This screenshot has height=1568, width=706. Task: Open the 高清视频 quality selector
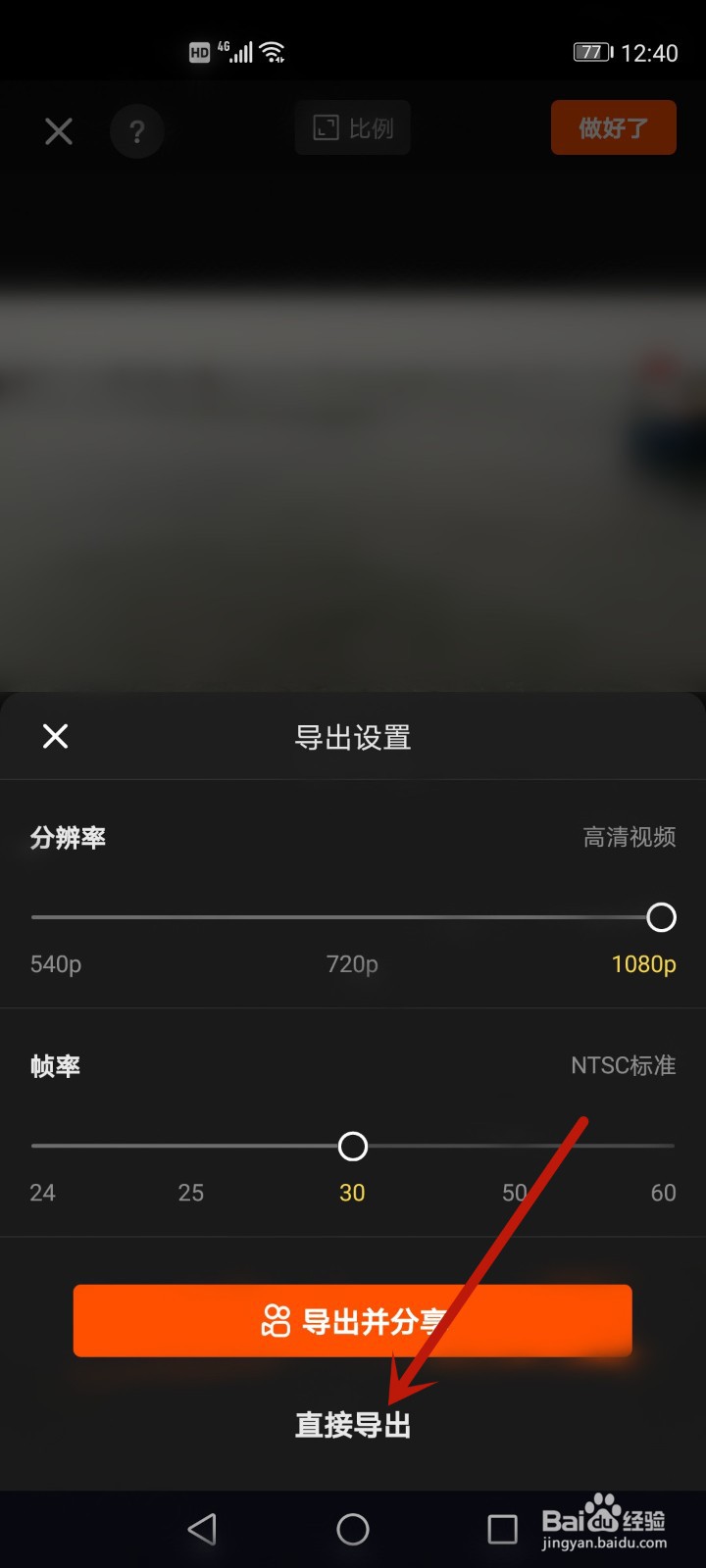[x=630, y=838]
